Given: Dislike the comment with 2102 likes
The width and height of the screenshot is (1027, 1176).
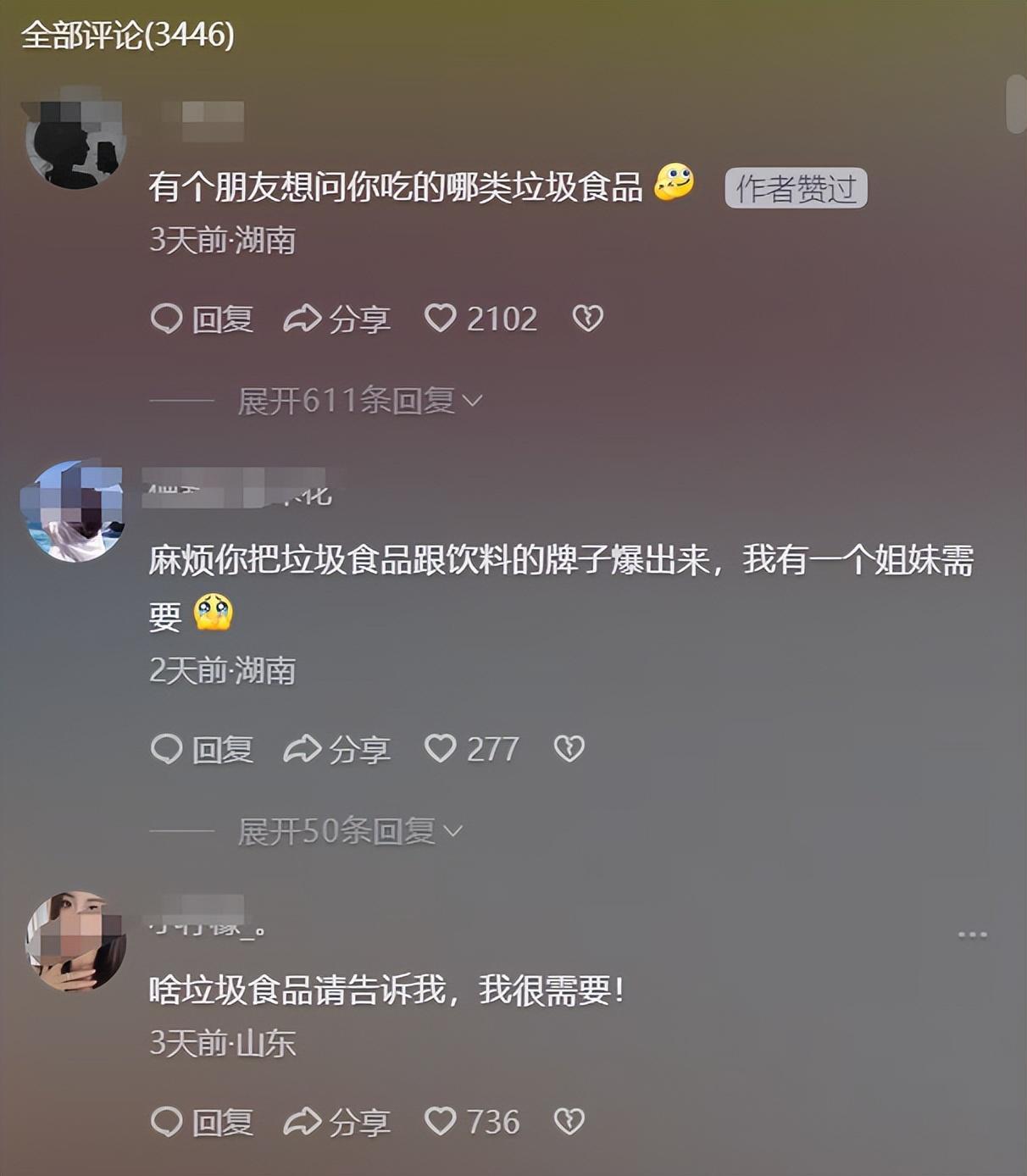Looking at the screenshot, I should click(x=588, y=319).
